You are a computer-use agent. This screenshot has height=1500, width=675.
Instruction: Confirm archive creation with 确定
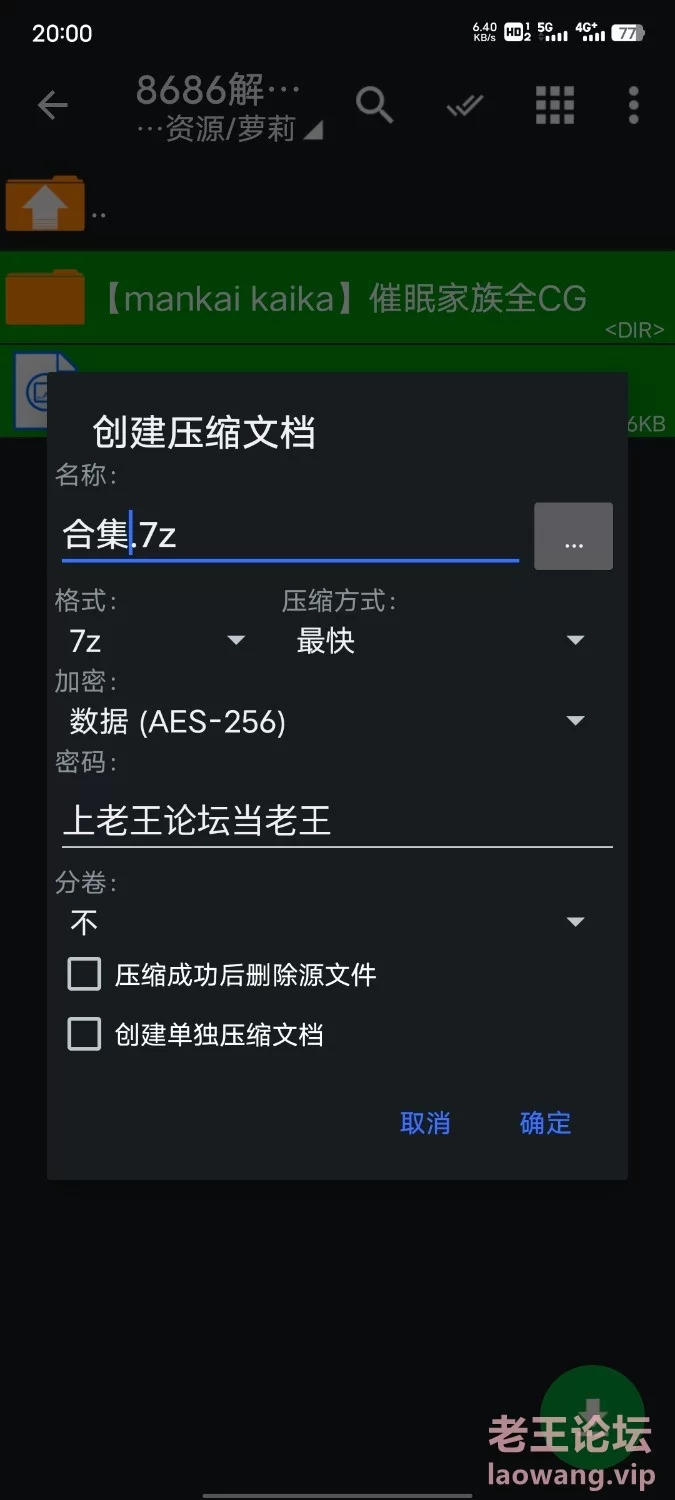pyautogui.click(x=545, y=1123)
